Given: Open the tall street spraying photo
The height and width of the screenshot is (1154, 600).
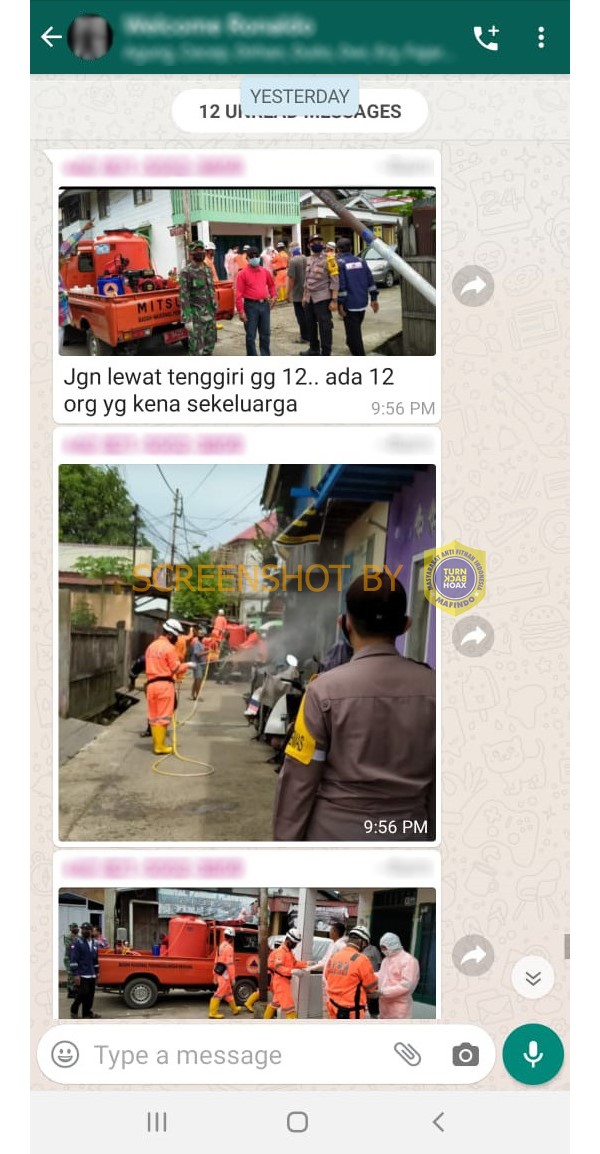Looking at the screenshot, I should (247, 652).
